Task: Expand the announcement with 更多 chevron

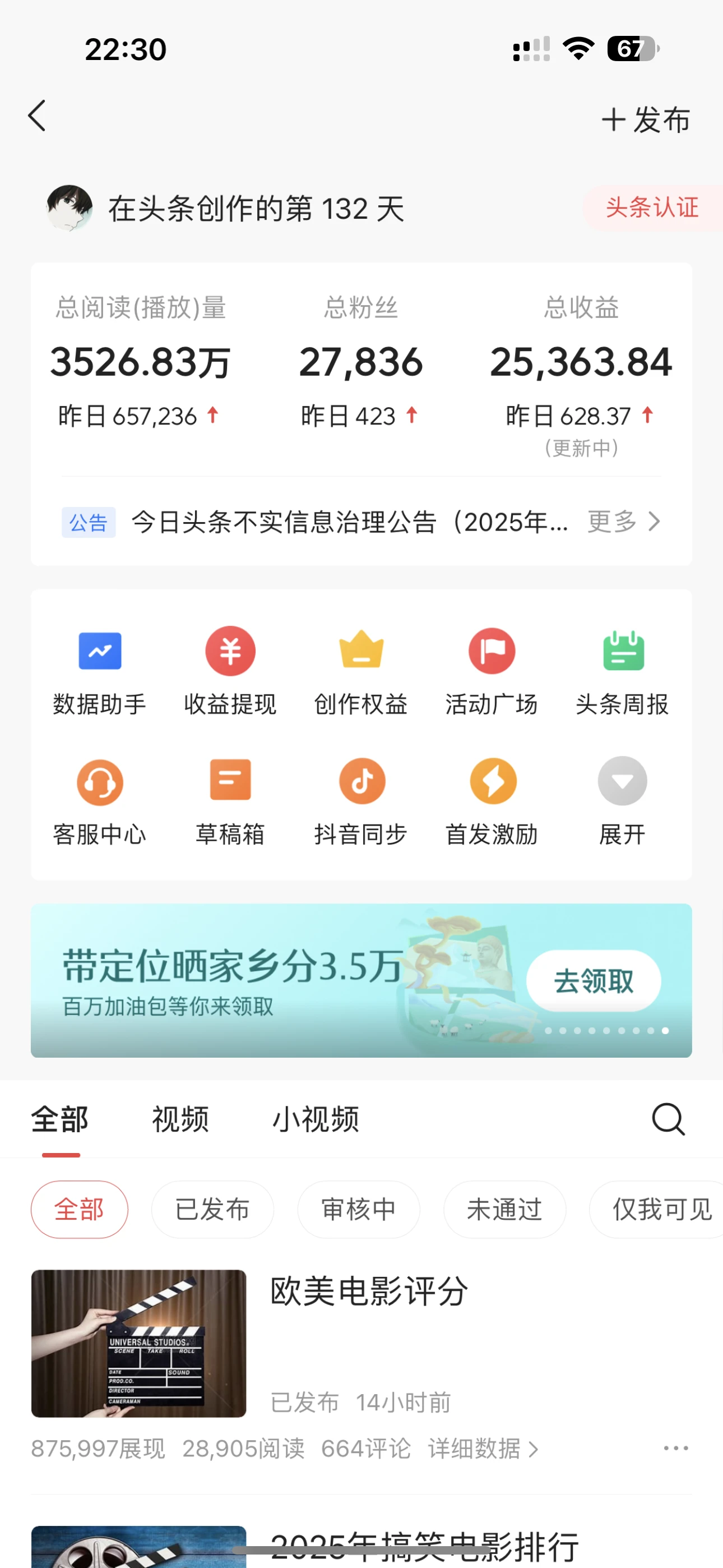Action: pos(627,522)
